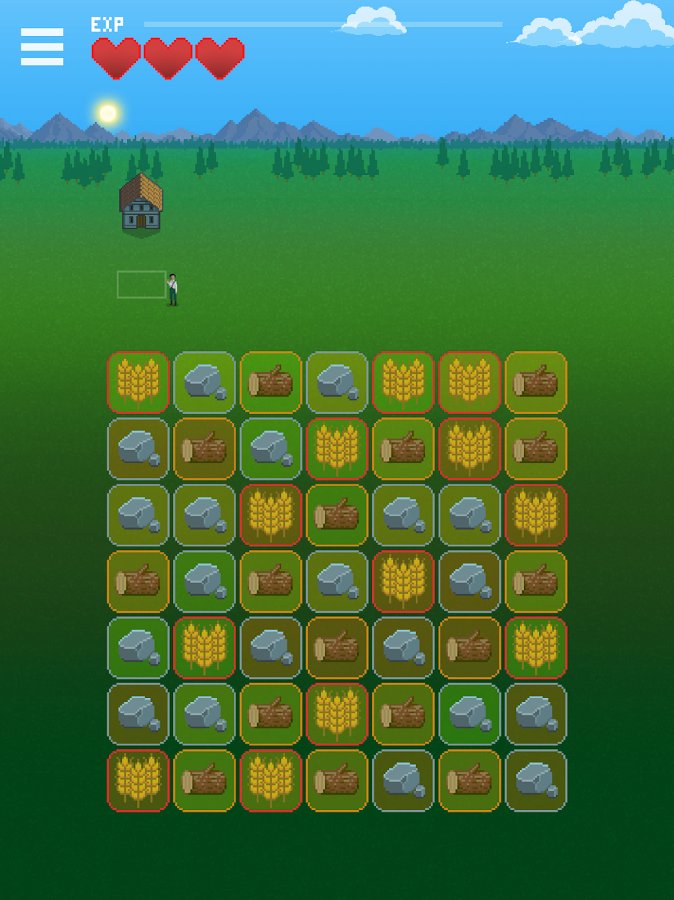Open the hamburger menu
Viewport: 674px width, 900px height.
(42, 47)
